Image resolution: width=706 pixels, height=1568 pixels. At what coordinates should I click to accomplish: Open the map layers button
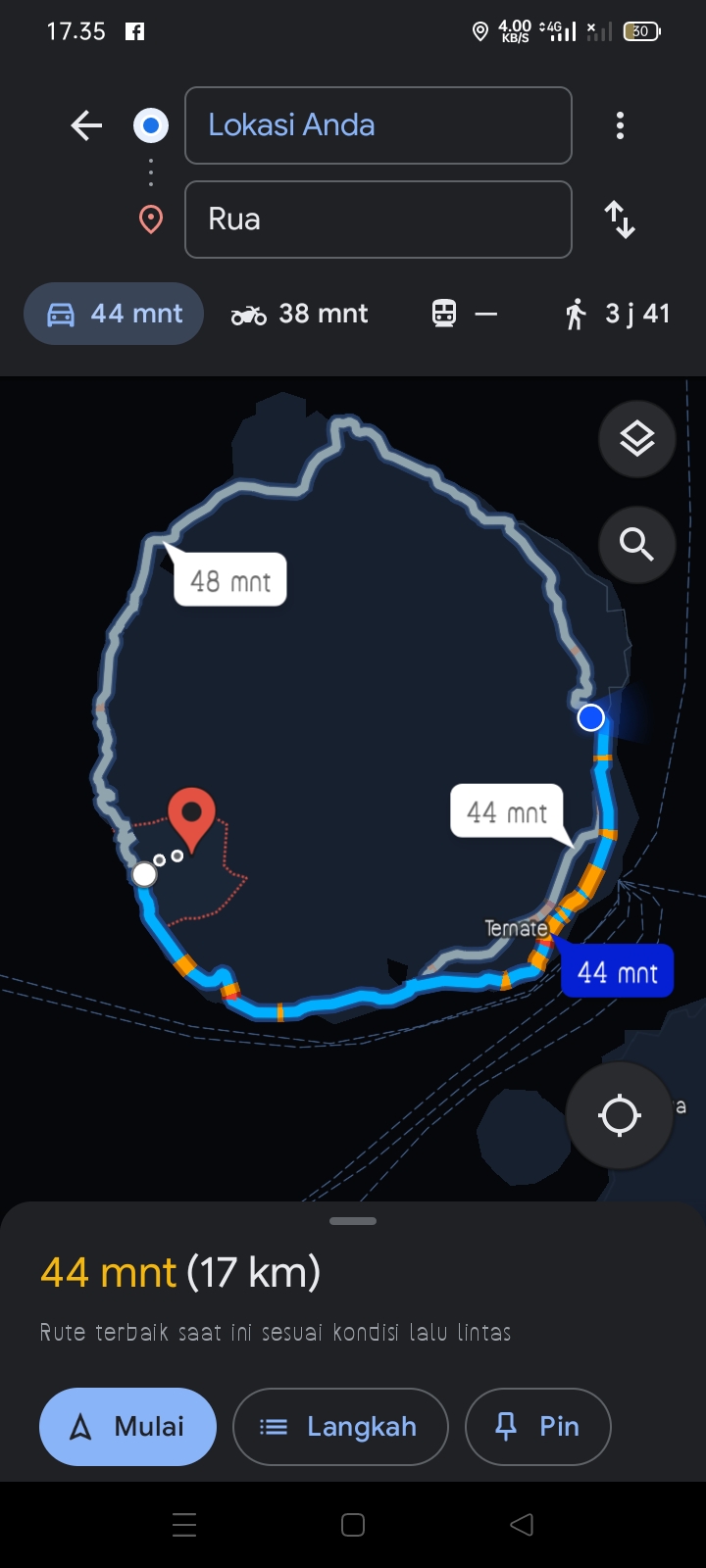pos(637,438)
